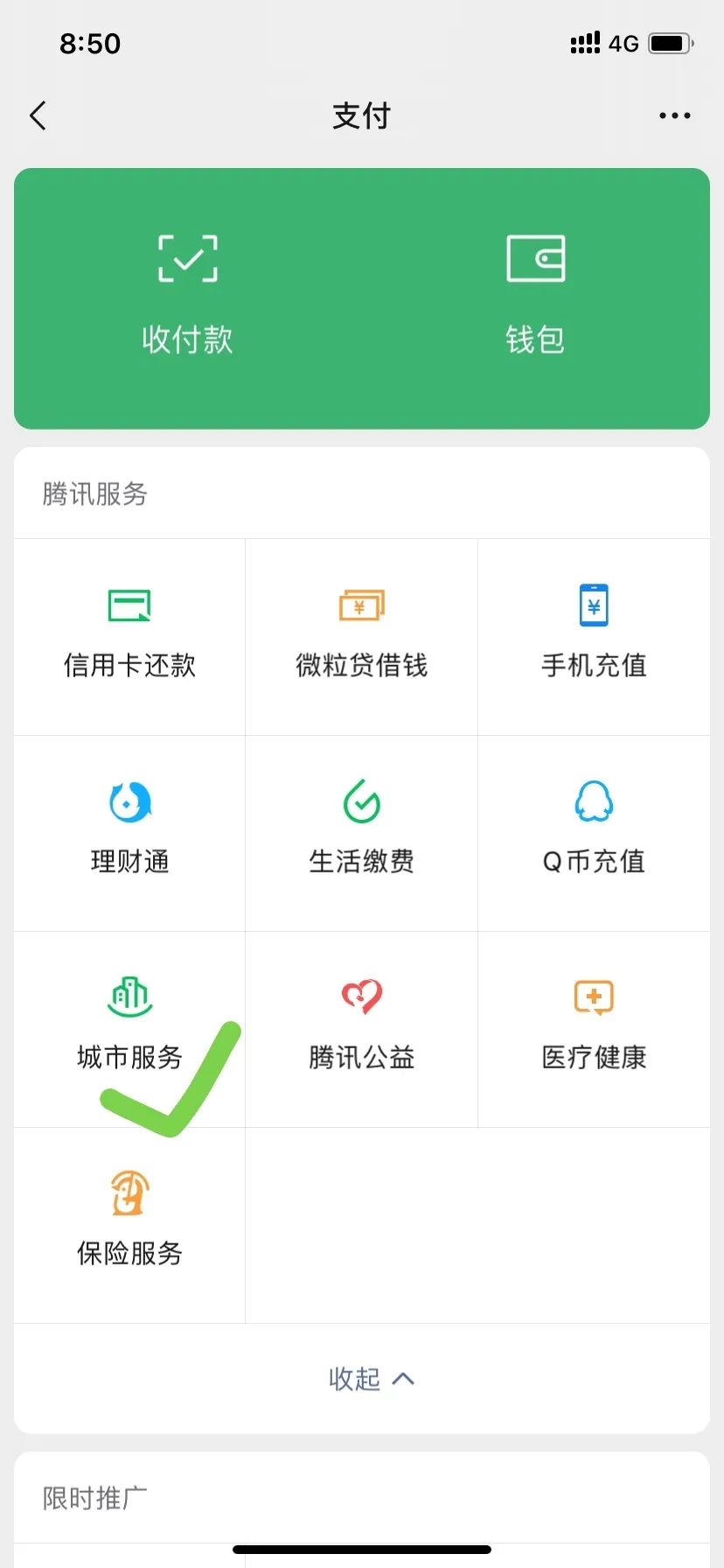Open 微粒贷借钱 loan service
This screenshot has width=724, height=1568.
pyautogui.click(x=361, y=637)
